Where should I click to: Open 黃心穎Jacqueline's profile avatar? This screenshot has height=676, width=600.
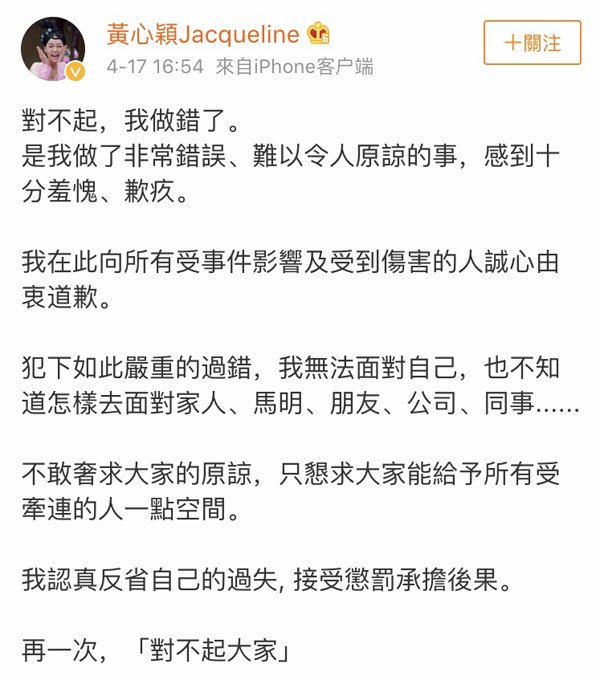click(54, 48)
